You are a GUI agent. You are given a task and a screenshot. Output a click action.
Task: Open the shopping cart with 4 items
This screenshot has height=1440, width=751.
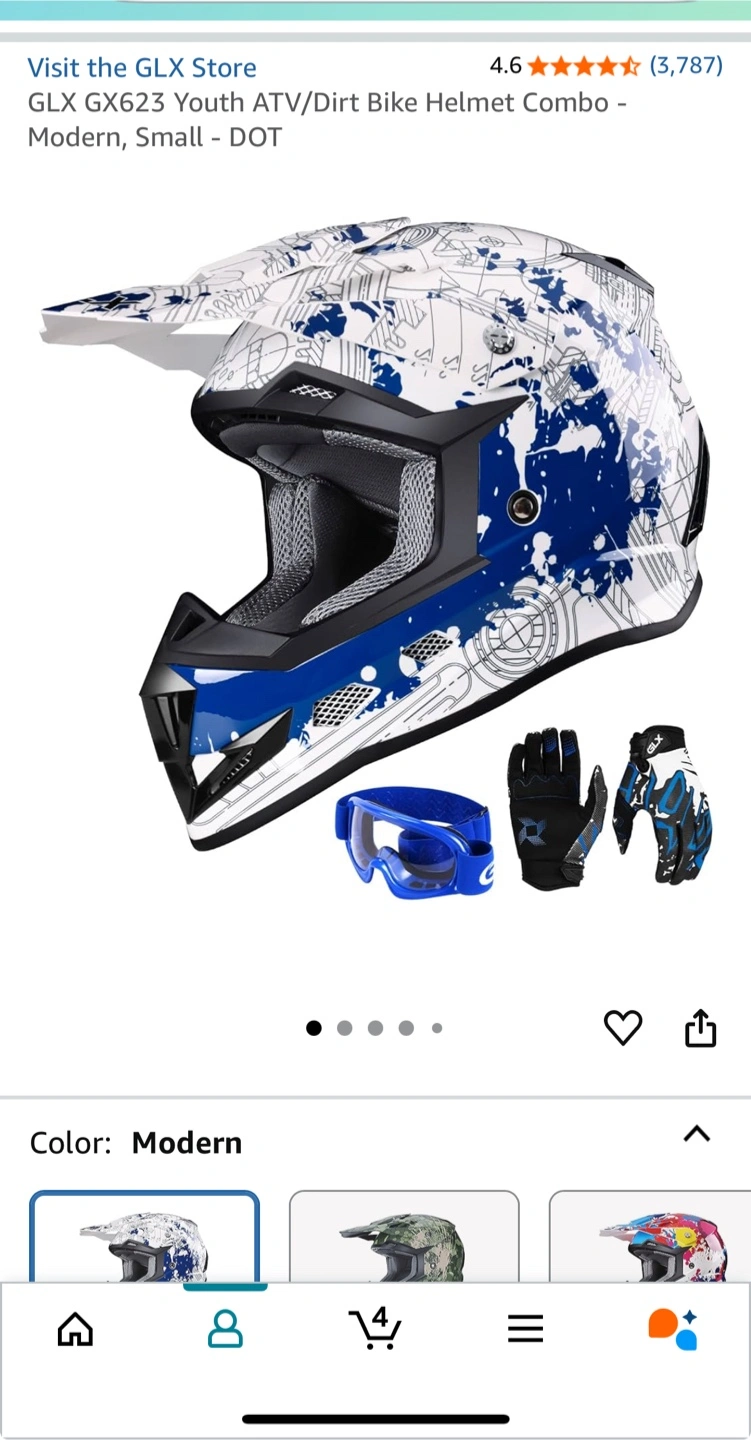click(x=375, y=1329)
